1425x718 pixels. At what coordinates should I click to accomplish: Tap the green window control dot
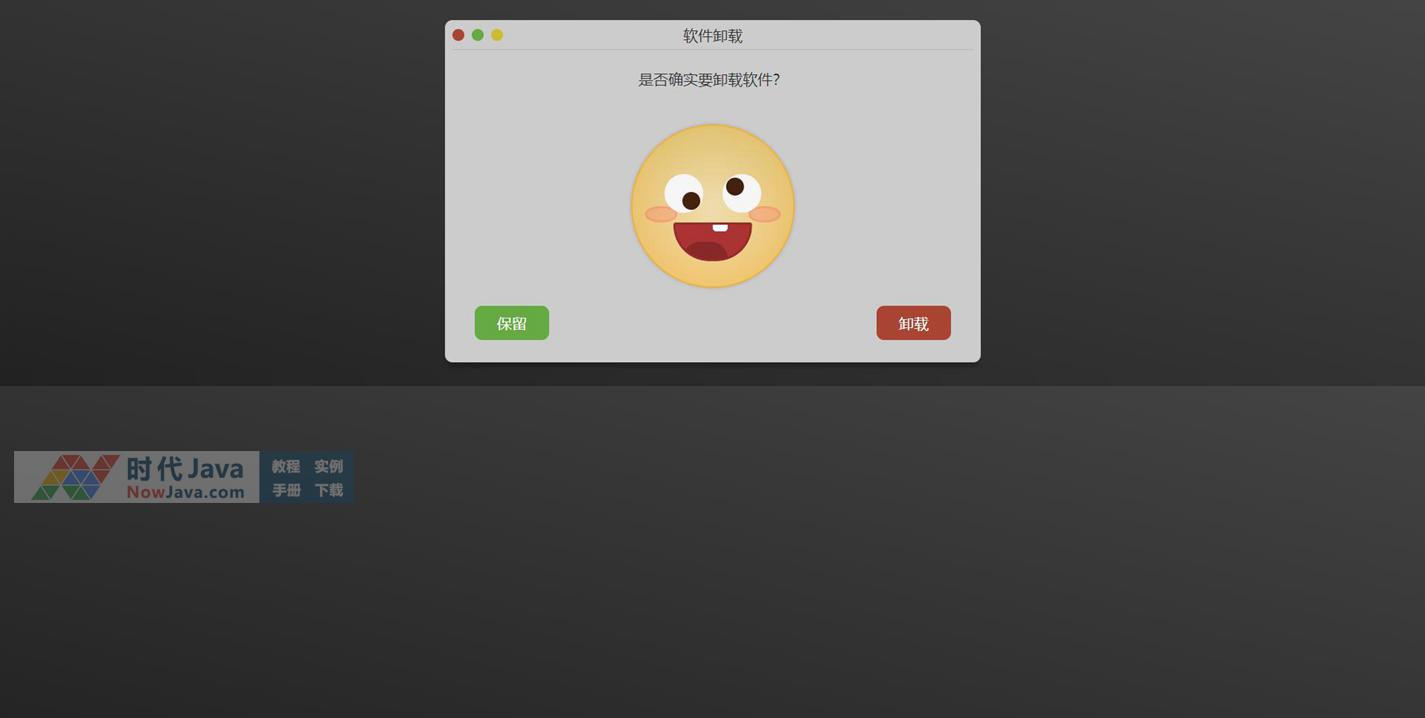[x=478, y=35]
